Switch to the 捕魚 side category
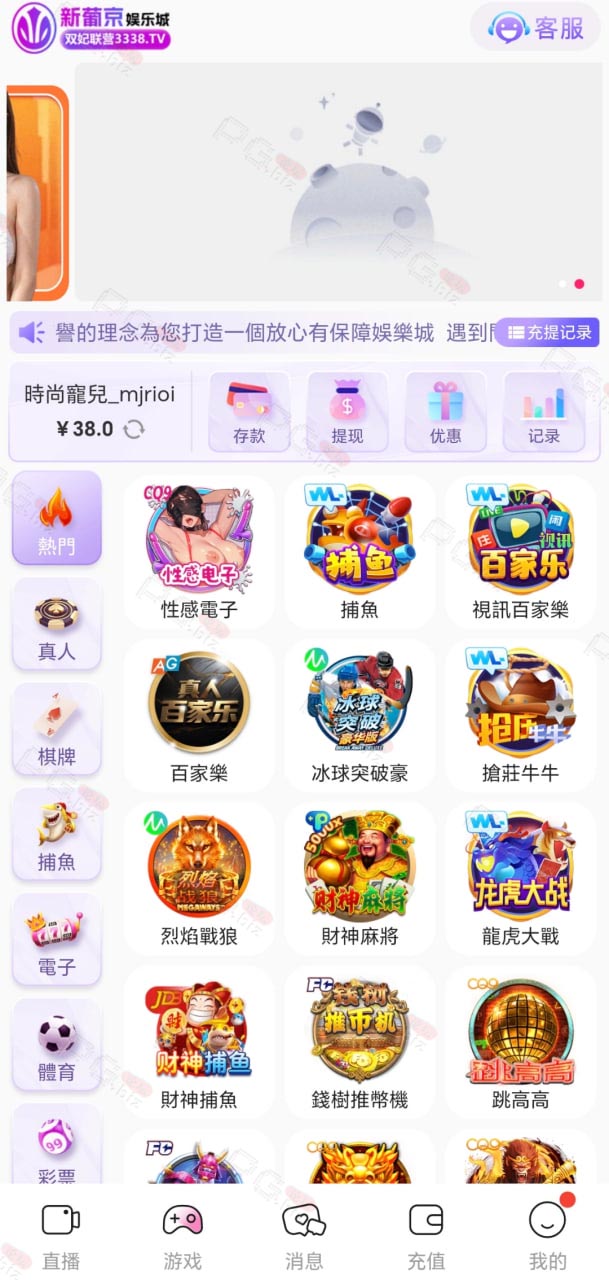Viewport: 609px width, 1280px height. click(x=57, y=835)
